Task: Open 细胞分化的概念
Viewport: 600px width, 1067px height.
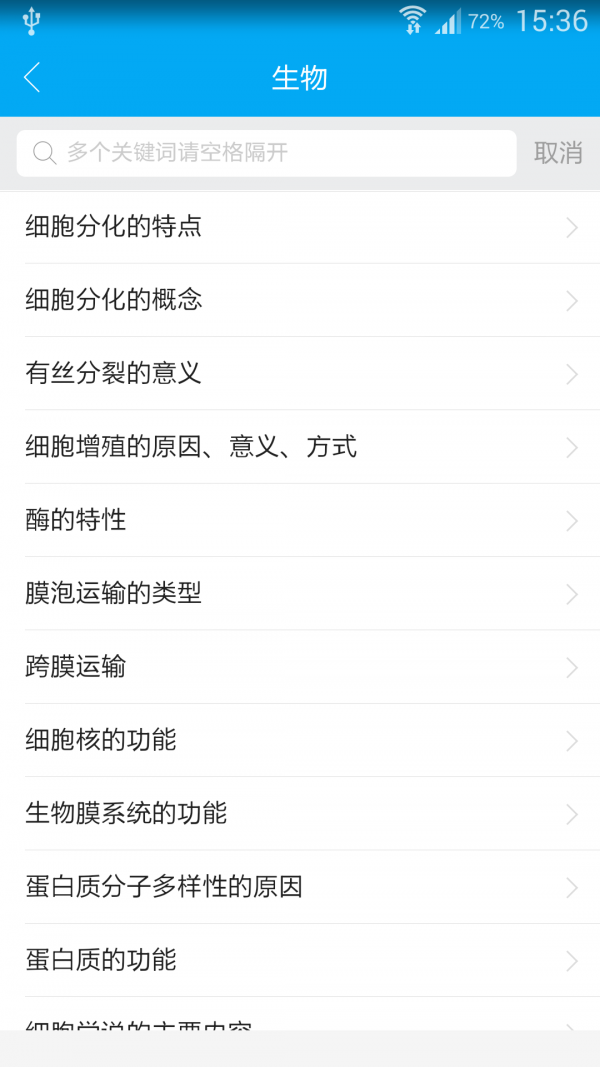Action: [x=300, y=300]
